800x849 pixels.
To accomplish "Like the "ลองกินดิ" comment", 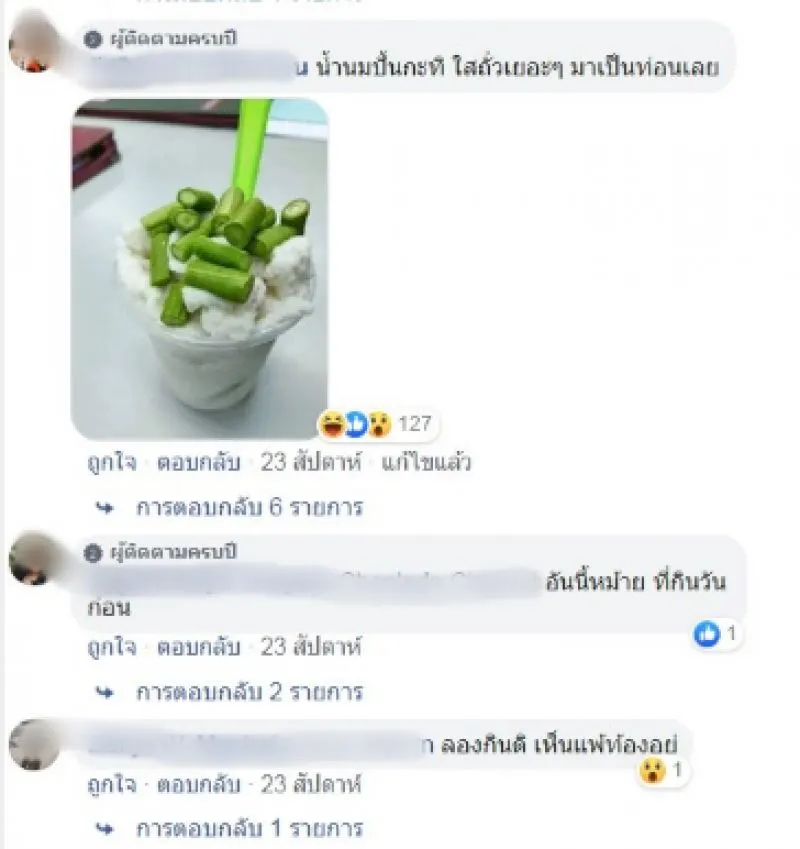I will point(110,785).
